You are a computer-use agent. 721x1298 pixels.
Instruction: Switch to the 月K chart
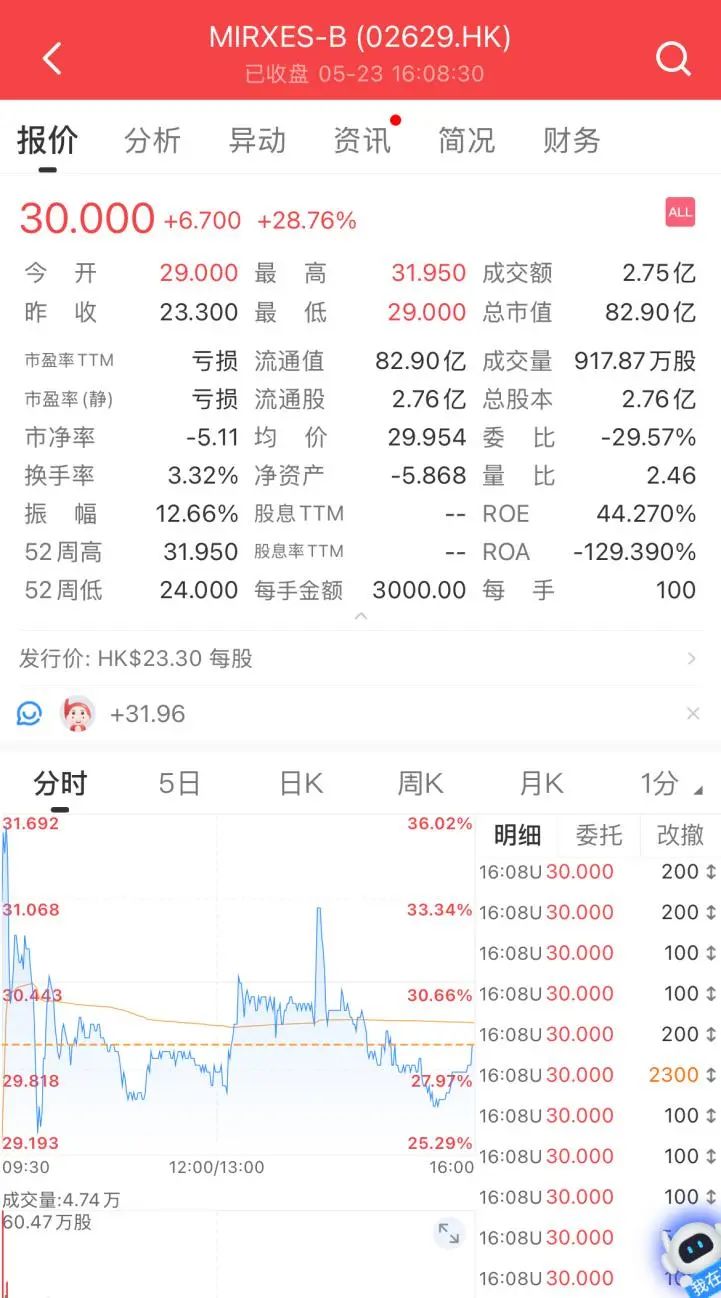(x=541, y=784)
